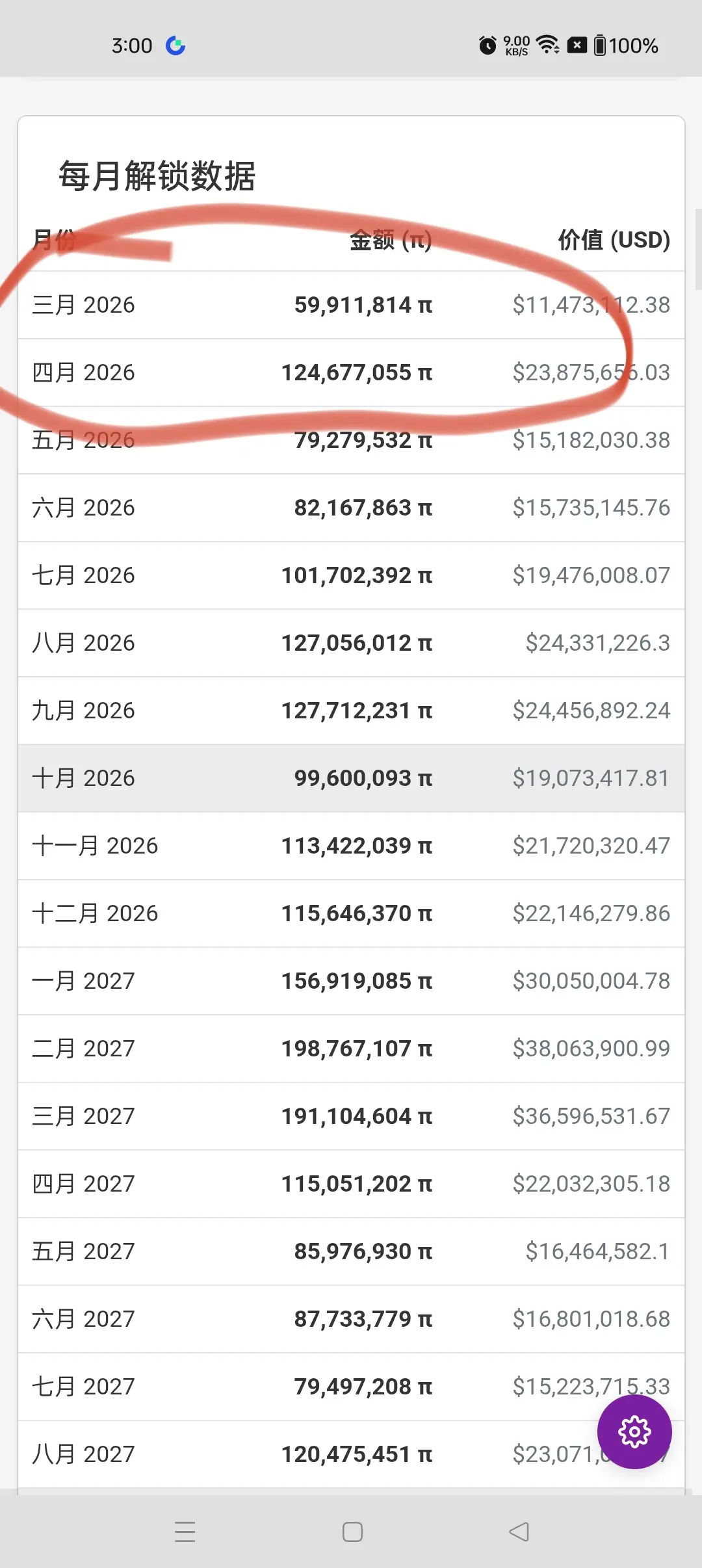Go back using the system back button

point(519,1532)
